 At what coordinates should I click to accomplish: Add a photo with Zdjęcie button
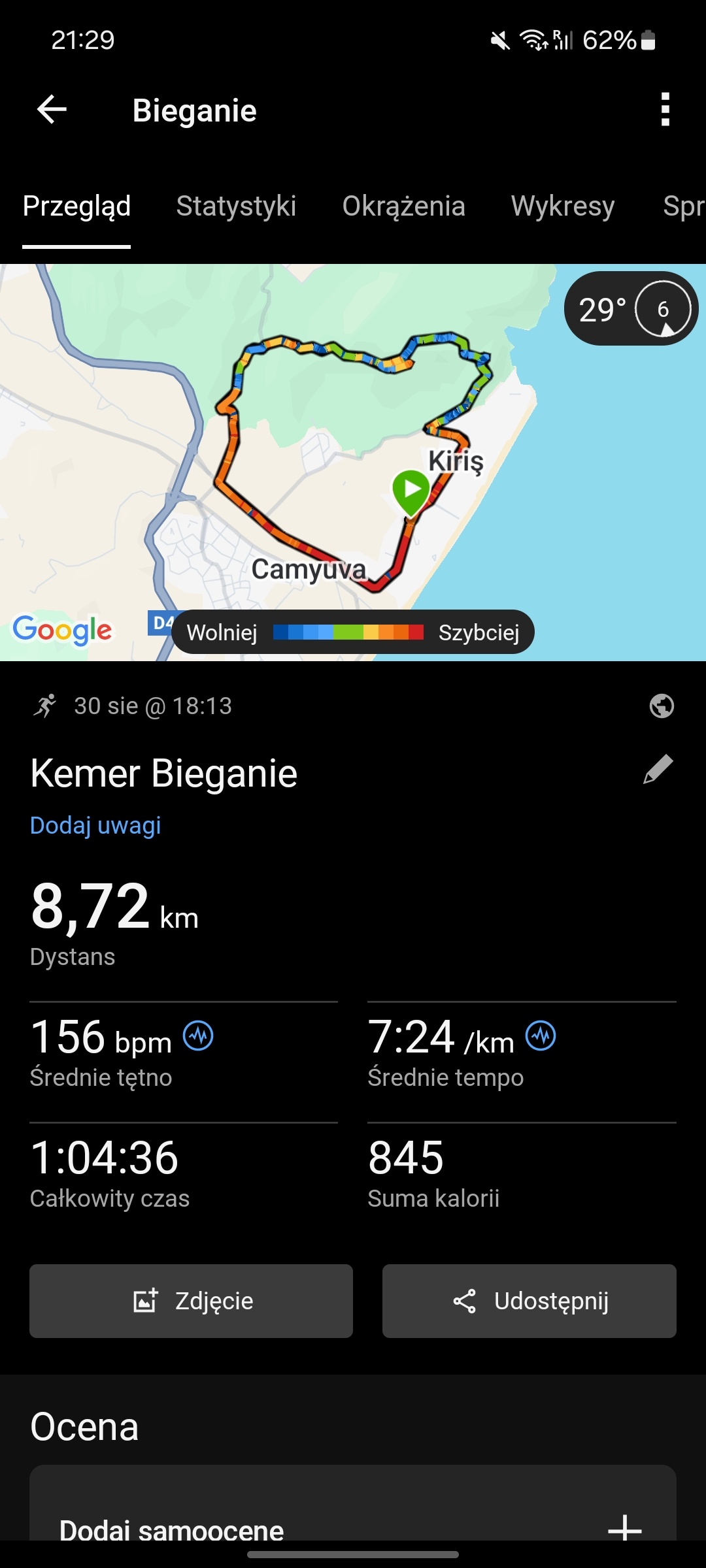(191, 1301)
